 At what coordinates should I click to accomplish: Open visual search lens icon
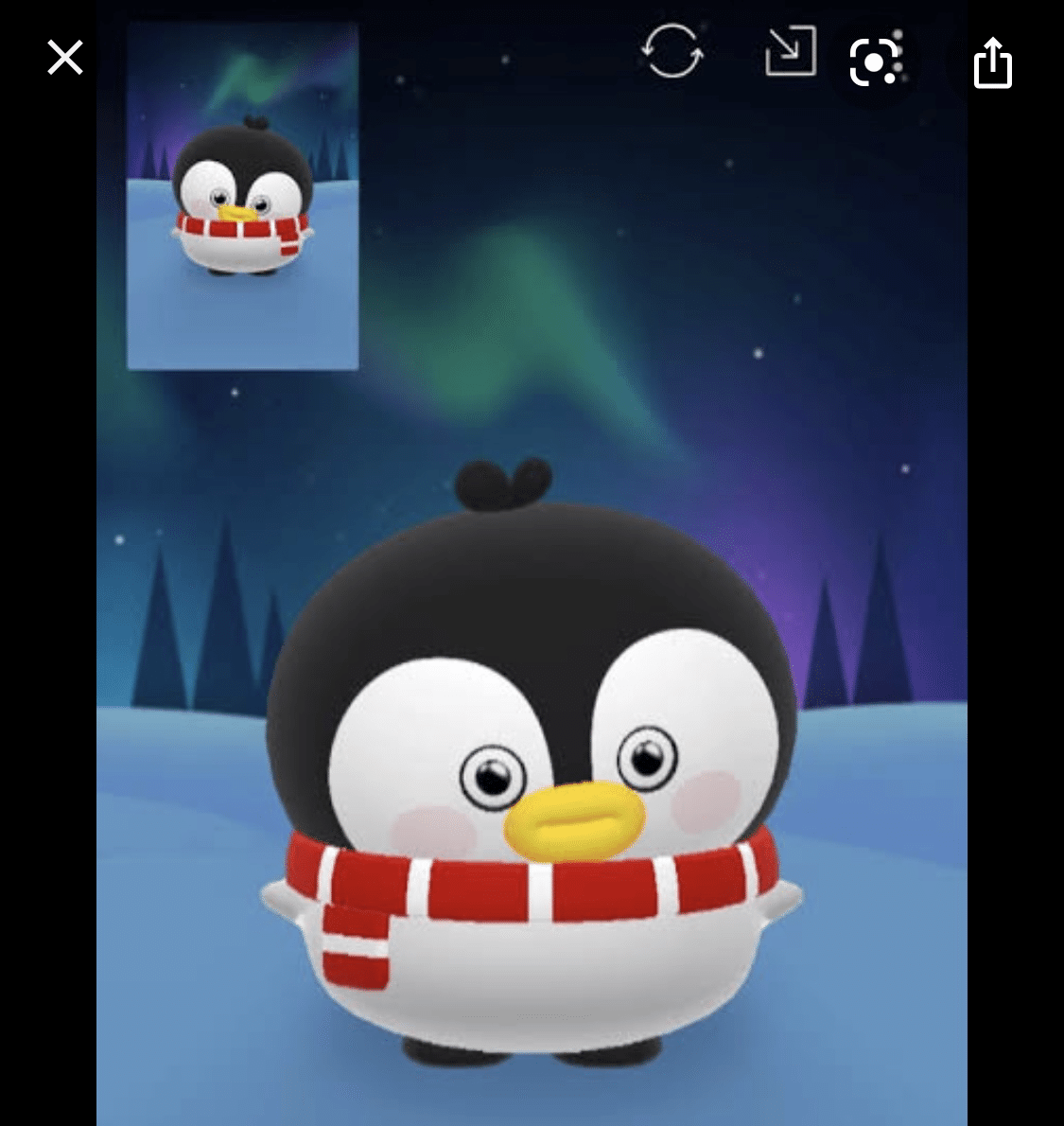pos(874,62)
